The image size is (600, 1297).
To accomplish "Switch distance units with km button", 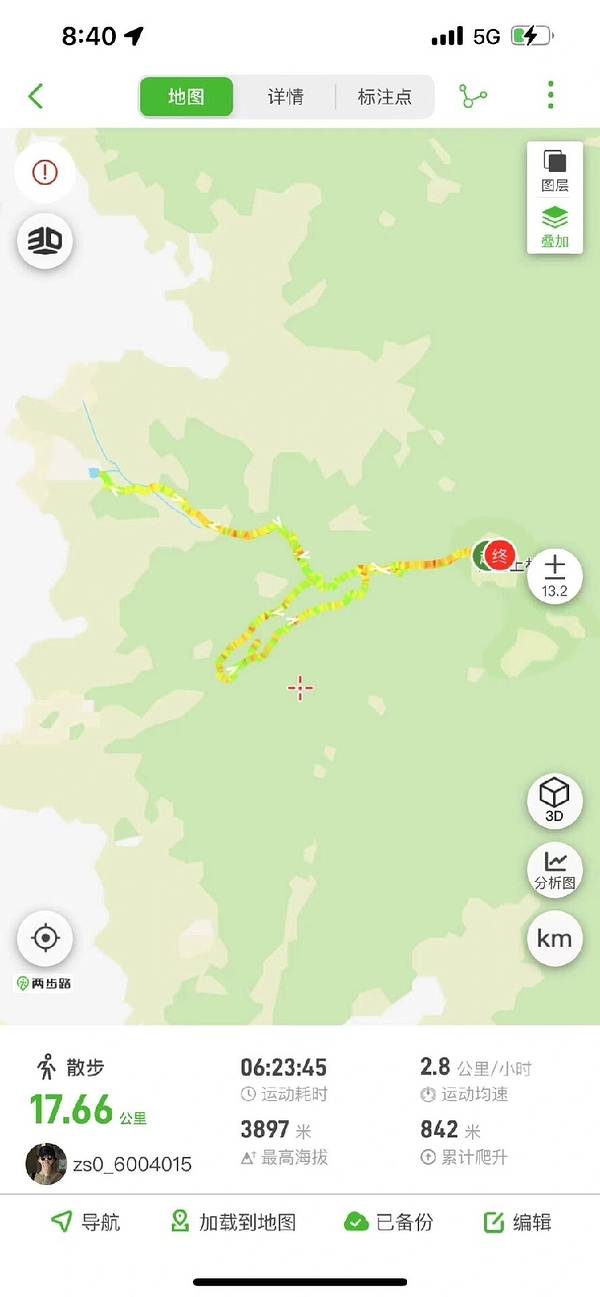I will click(x=554, y=939).
